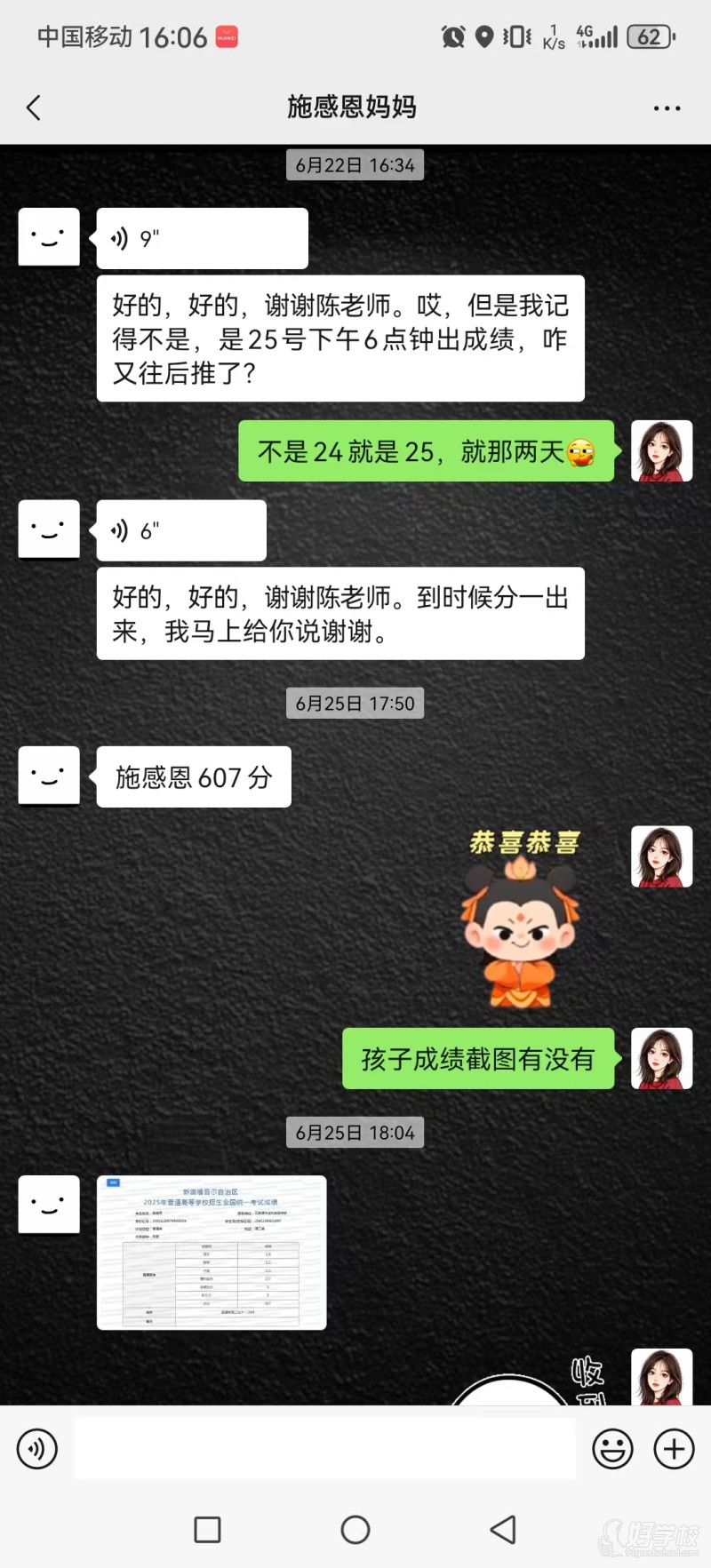Open the score report image
The image size is (711, 1568).
[212, 1253]
